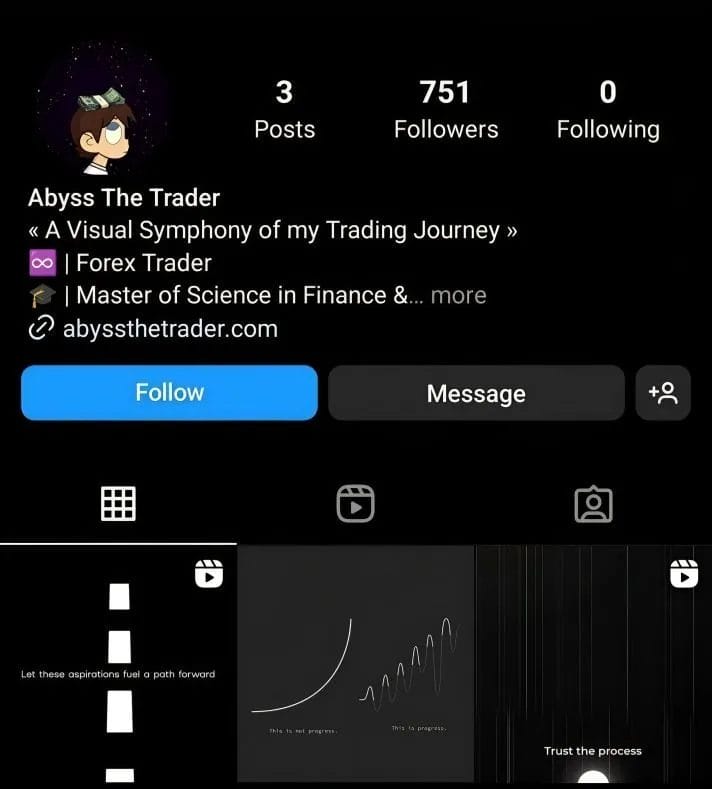The width and height of the screenshot is (712, 789).
Task: Open suggested accounts via add-person button
Action: coord(663,393)
